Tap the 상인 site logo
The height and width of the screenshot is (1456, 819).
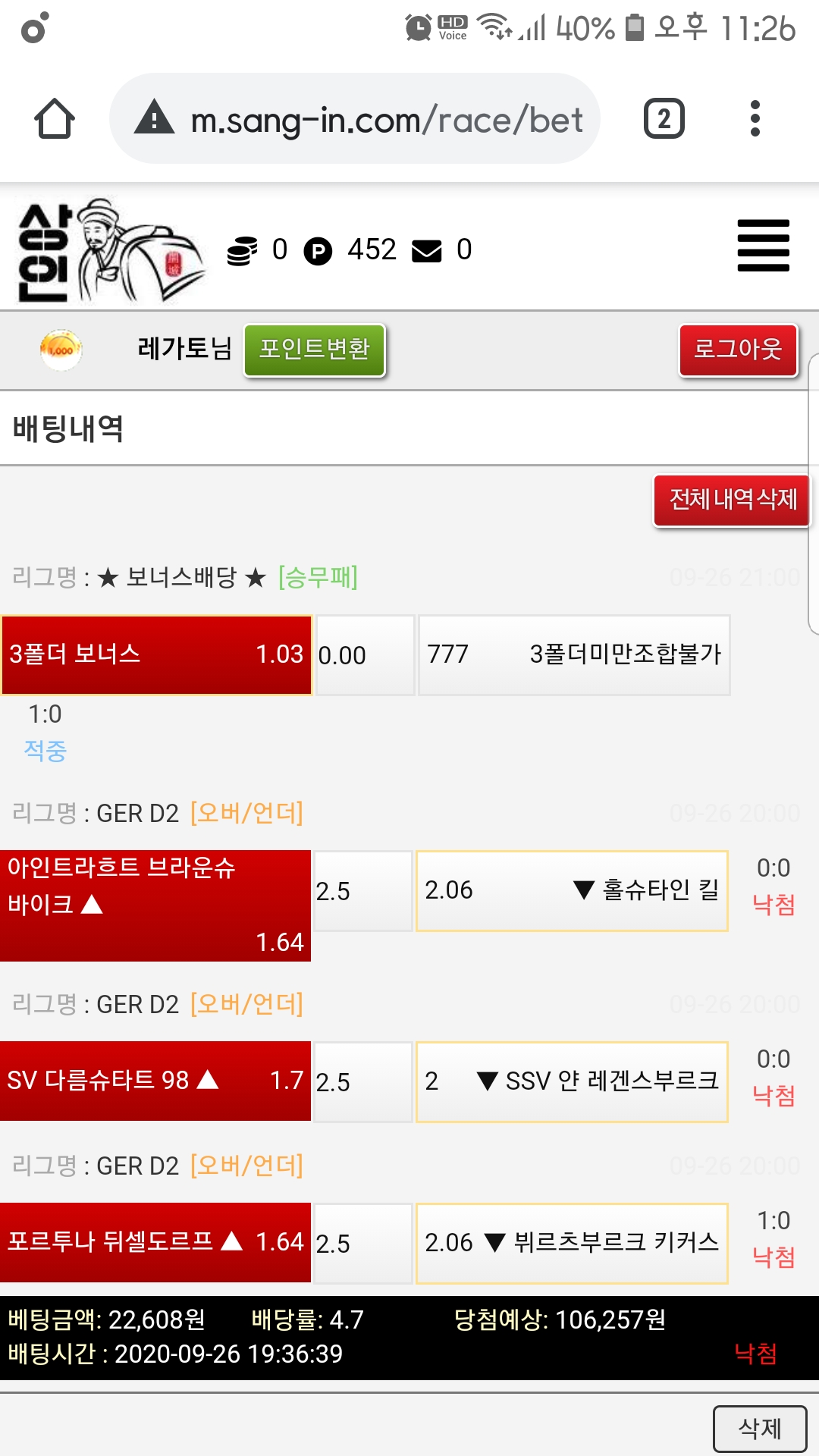110,250
